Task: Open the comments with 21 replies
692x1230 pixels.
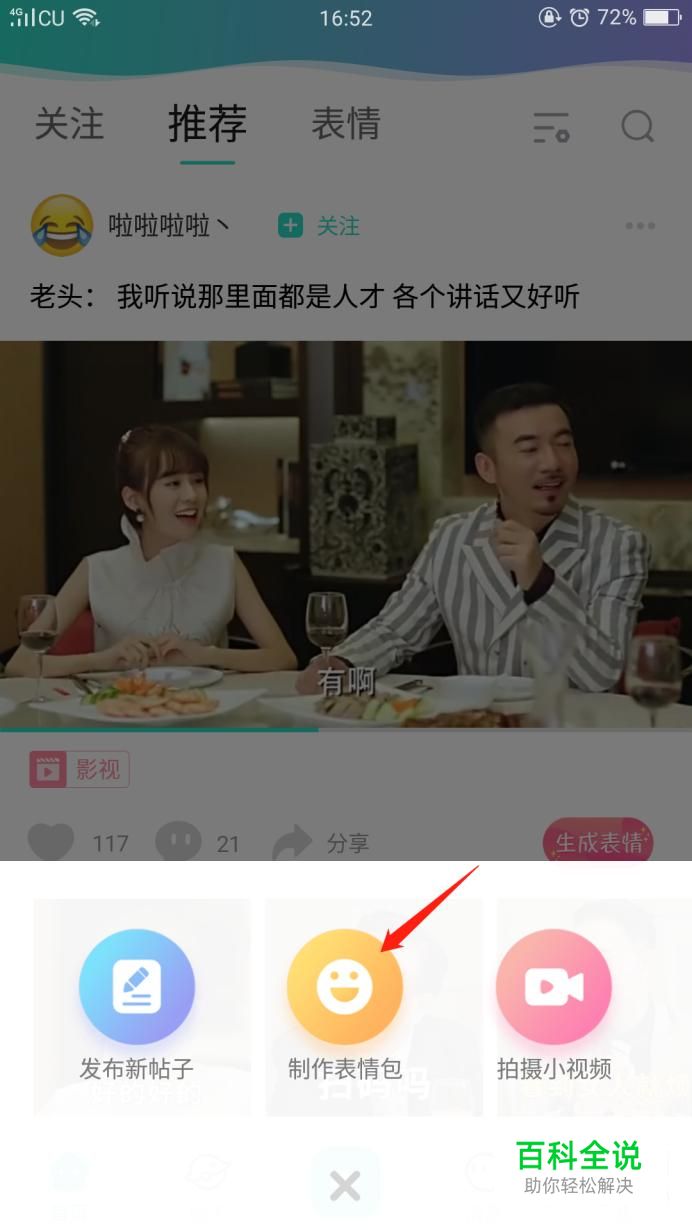Action: point(179,842)
